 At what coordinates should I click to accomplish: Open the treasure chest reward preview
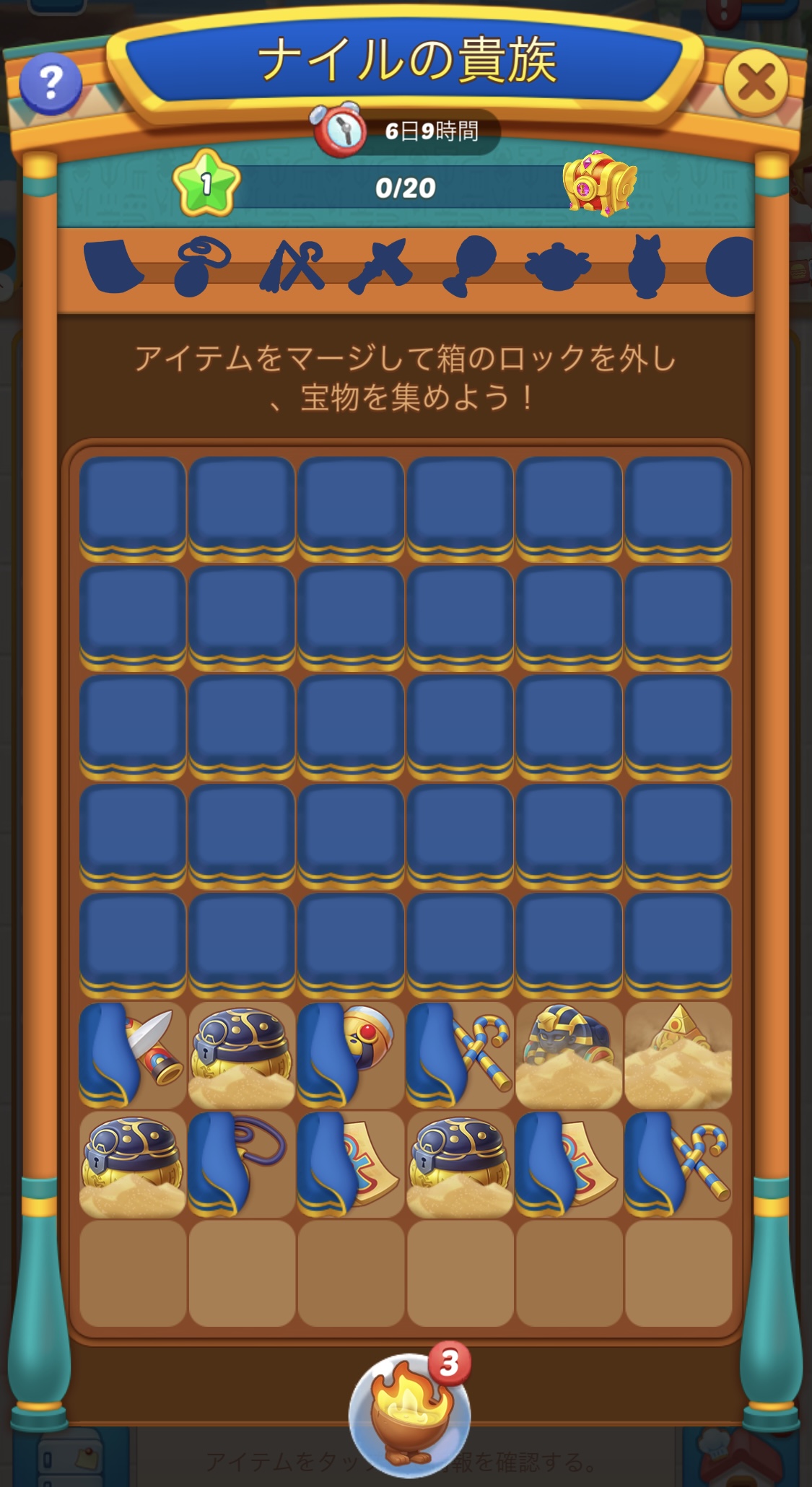pos(599,185)
